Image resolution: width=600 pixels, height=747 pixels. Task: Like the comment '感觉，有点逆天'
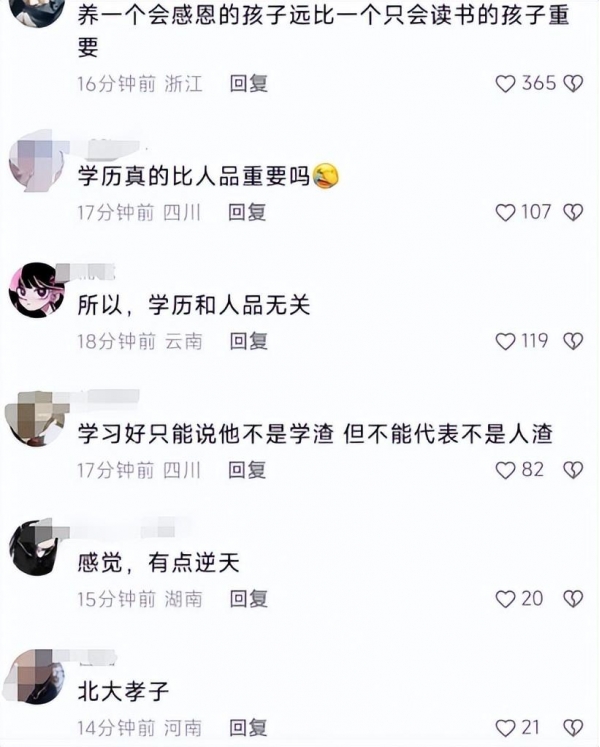pyautogui.click(x=506, y=598)
